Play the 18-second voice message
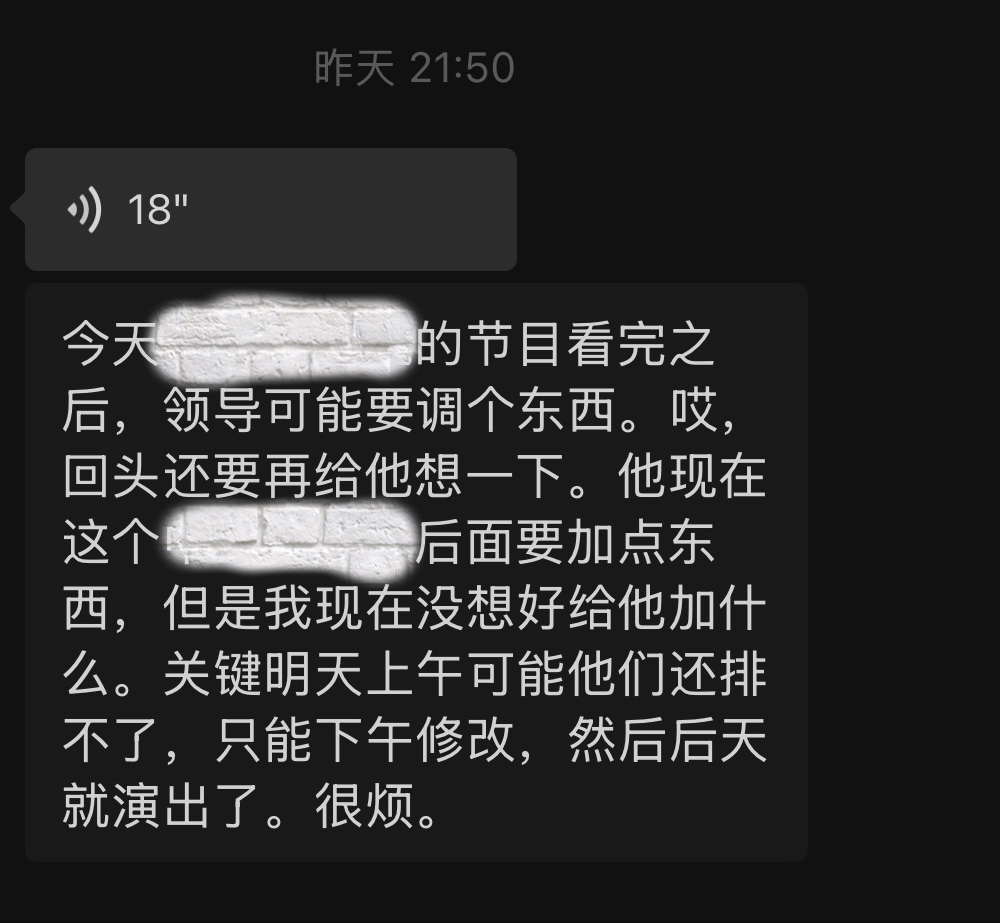The height and width of the screenshot is (923, 1000). click(270, 210)
